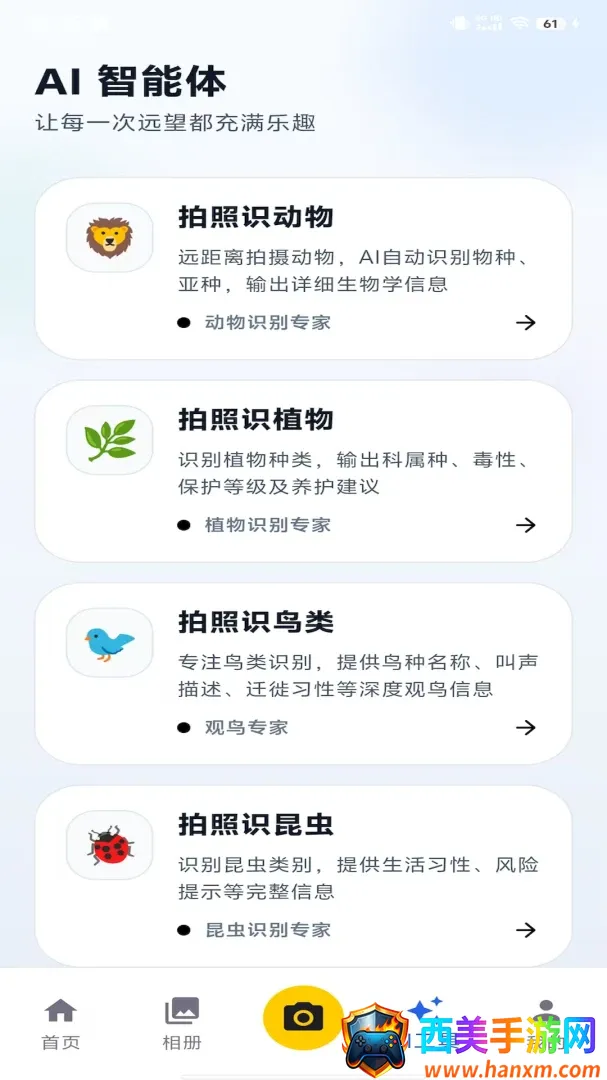Open the 拍照识植物 plant recognition card
The height and width of the screenshot is (1080, 607).
coord(303,471)
